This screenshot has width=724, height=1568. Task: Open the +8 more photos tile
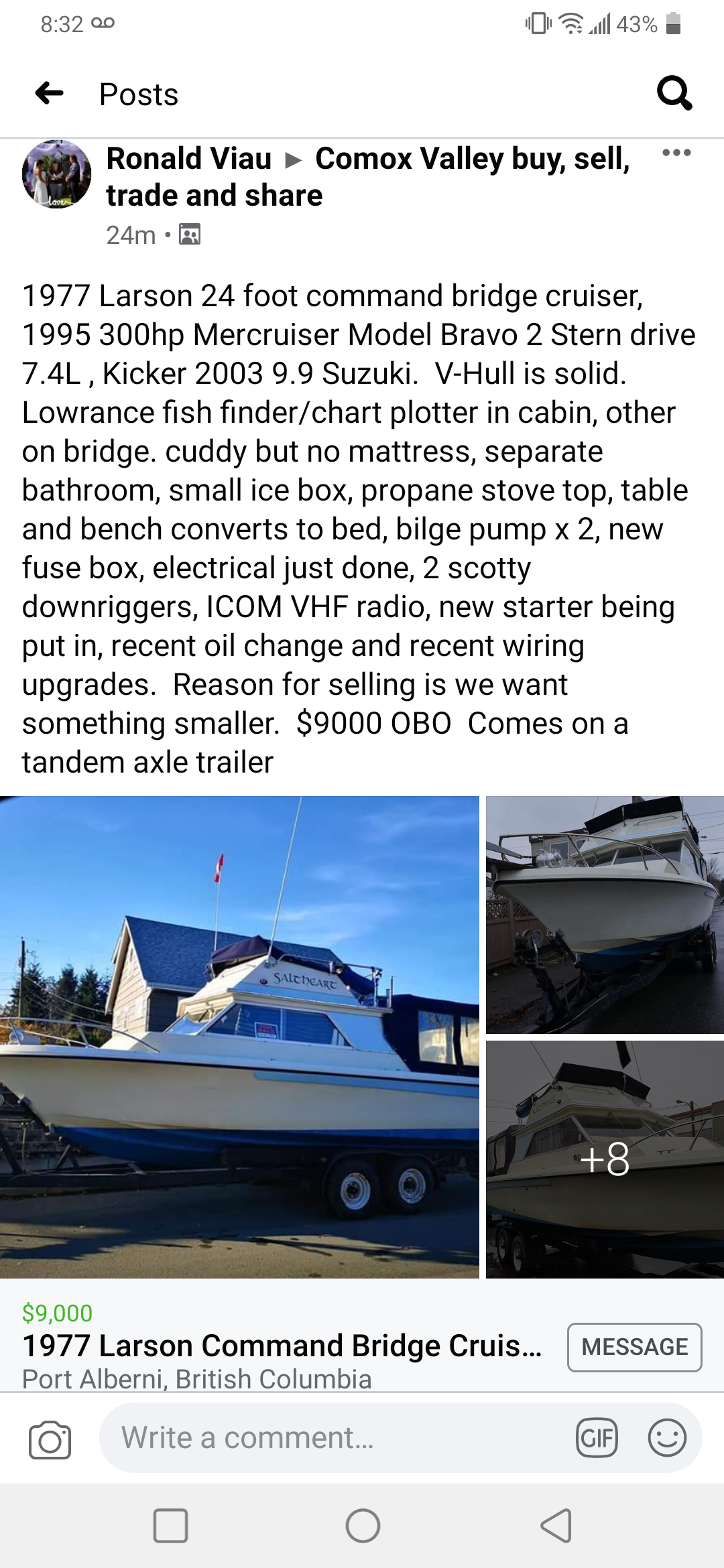click(x=605, y=1159)
